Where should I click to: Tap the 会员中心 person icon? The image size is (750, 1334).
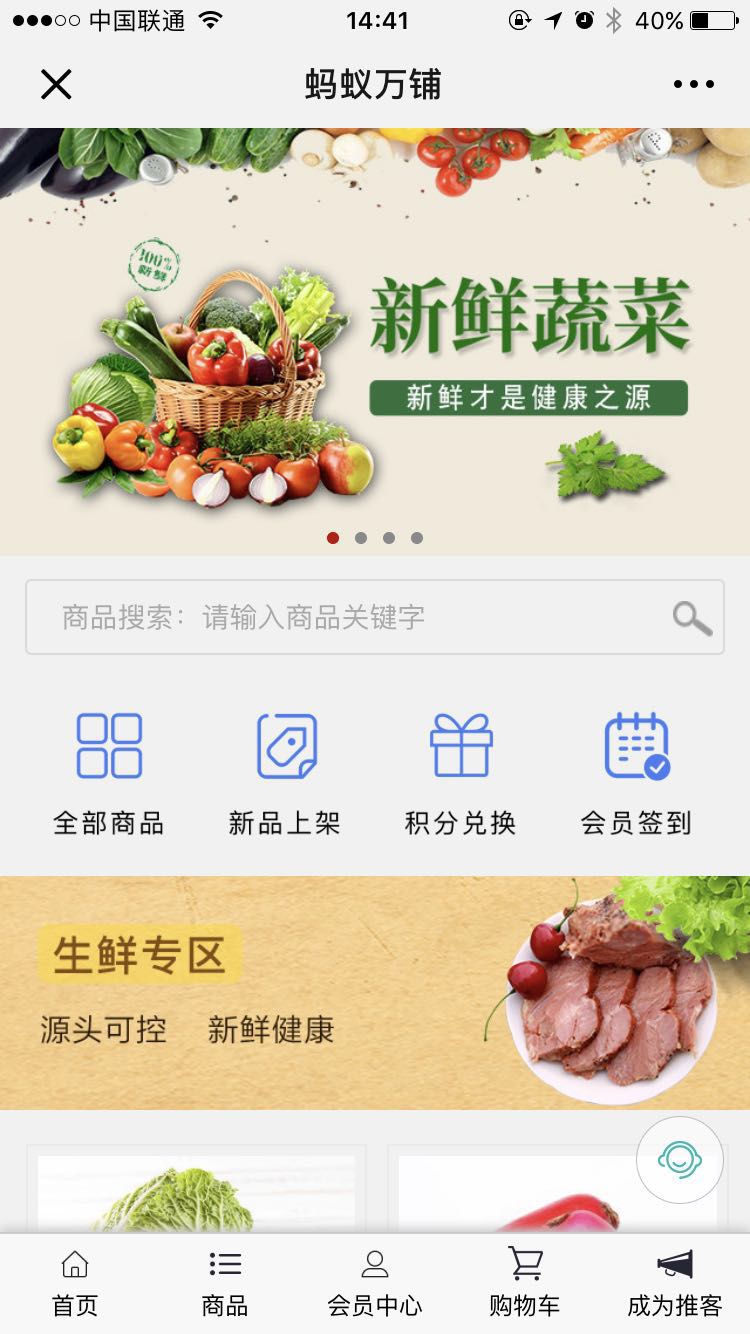coord(375,1265)
